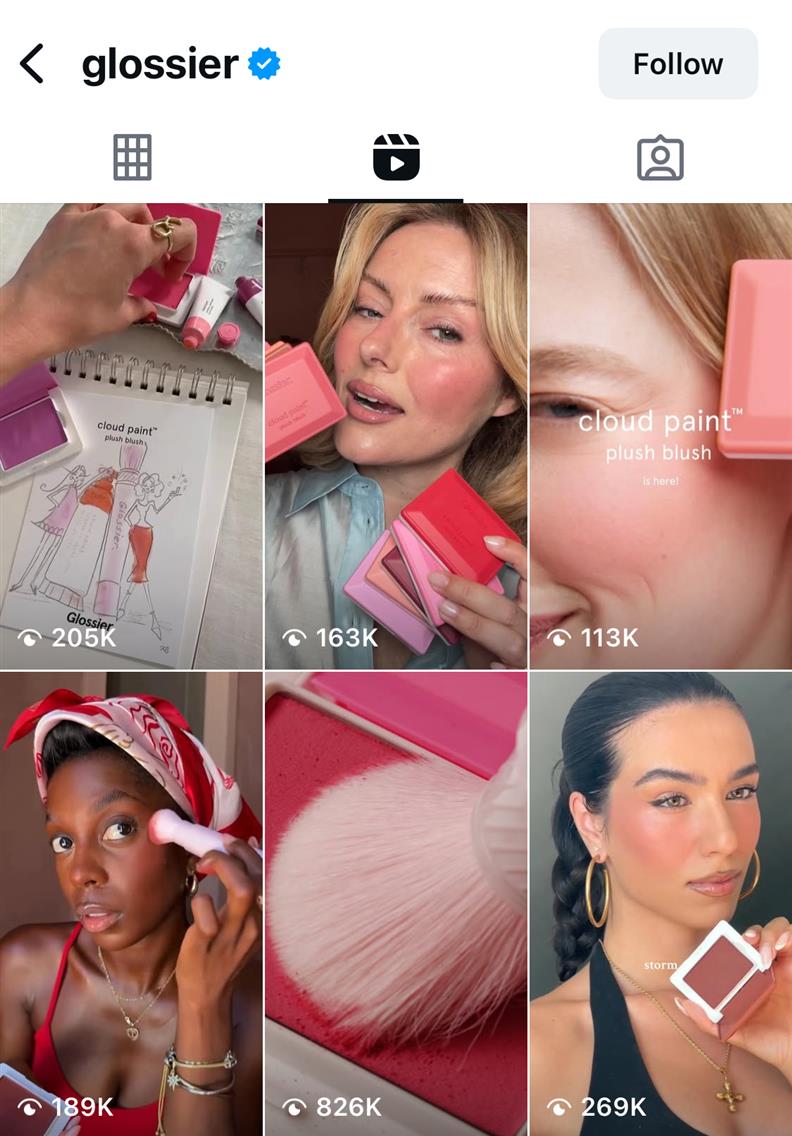Play the reel with 163K views

point(396,436)
